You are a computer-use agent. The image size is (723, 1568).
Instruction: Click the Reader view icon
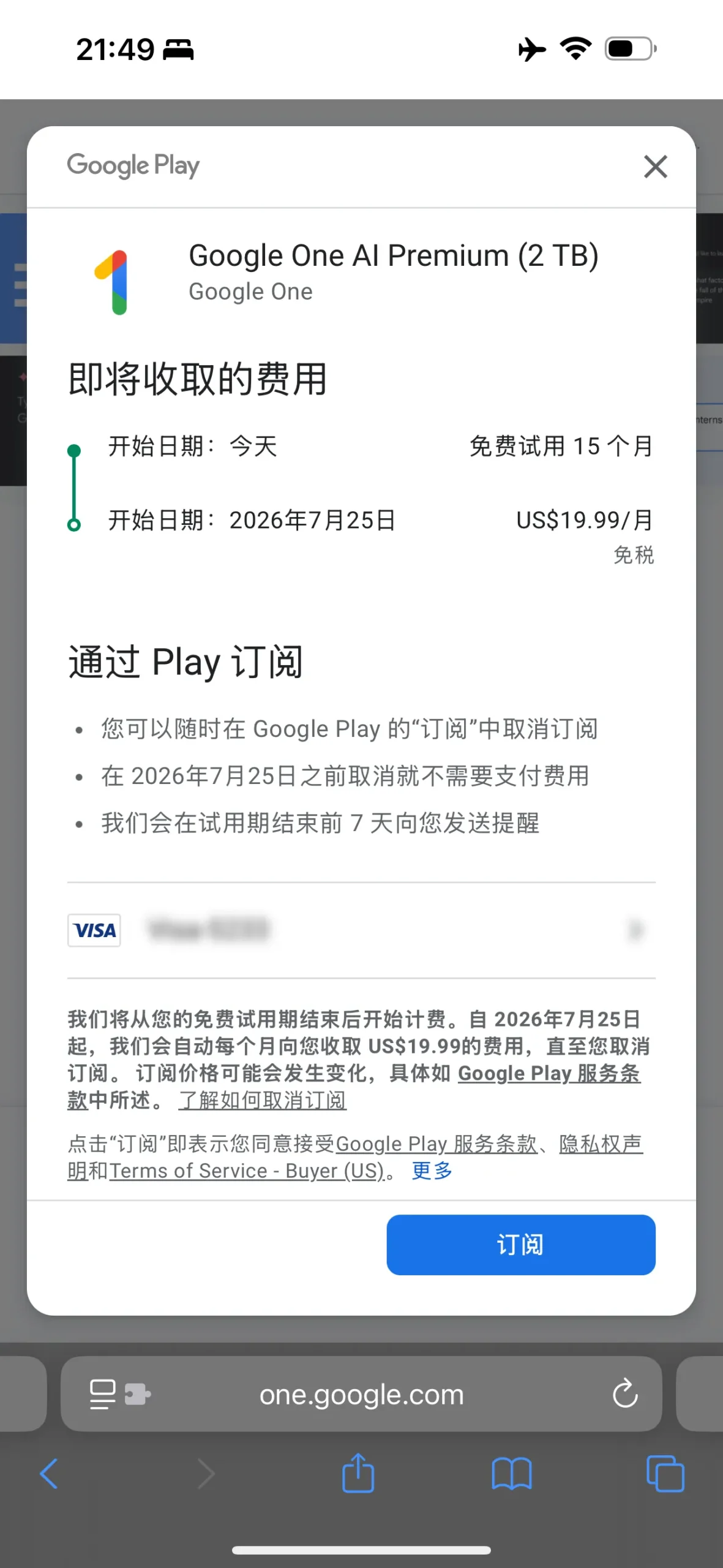[x=102, y=1394]
